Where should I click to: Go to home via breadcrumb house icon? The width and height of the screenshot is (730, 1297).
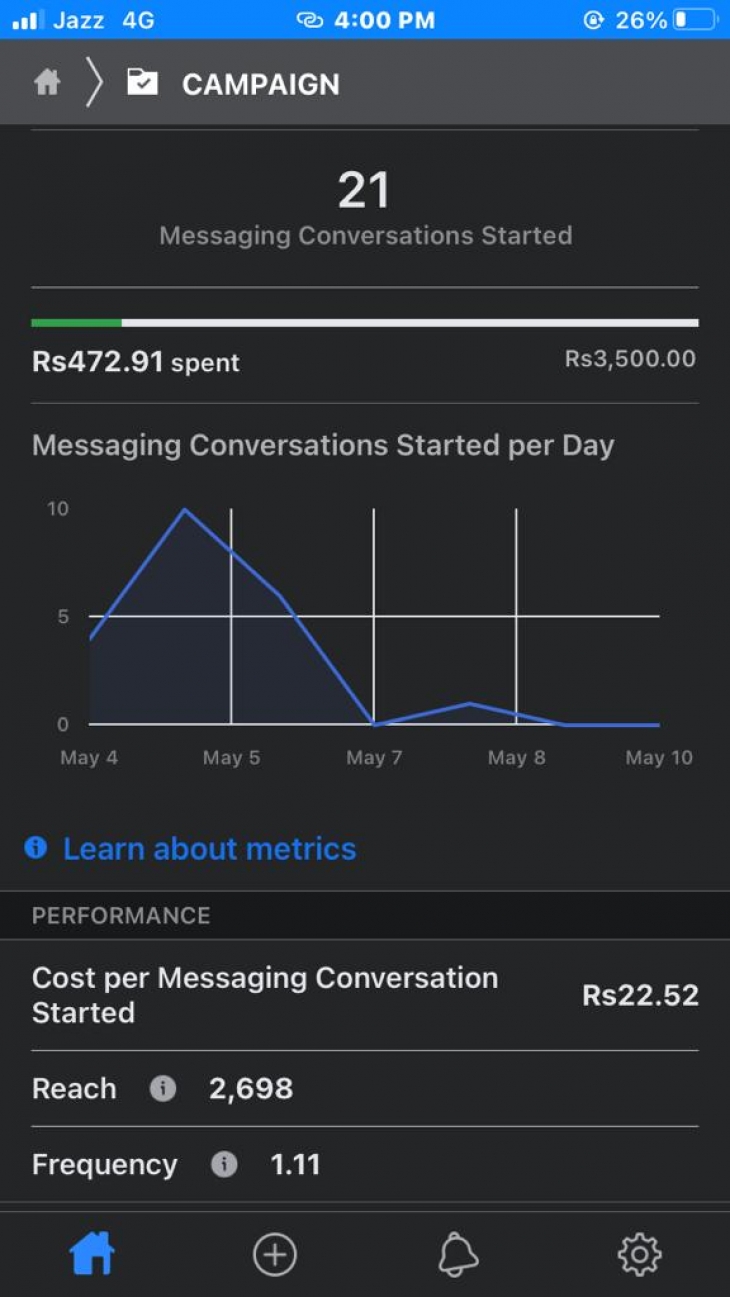(x=47, y=83)
